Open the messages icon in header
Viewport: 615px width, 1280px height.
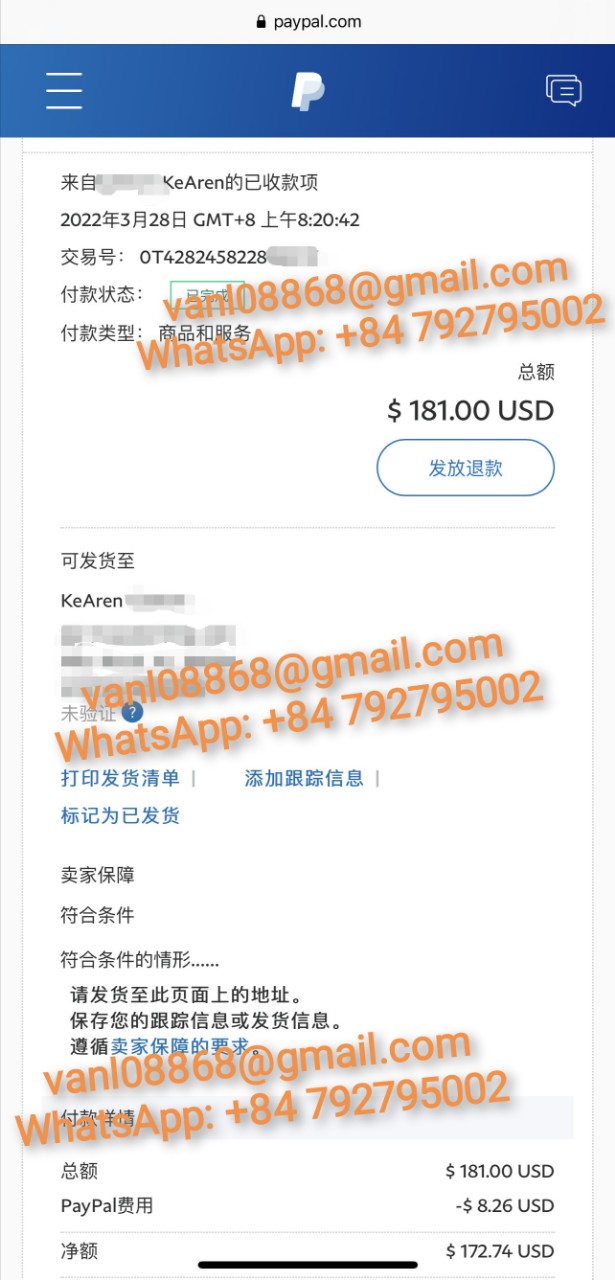(x=564, y=91)
